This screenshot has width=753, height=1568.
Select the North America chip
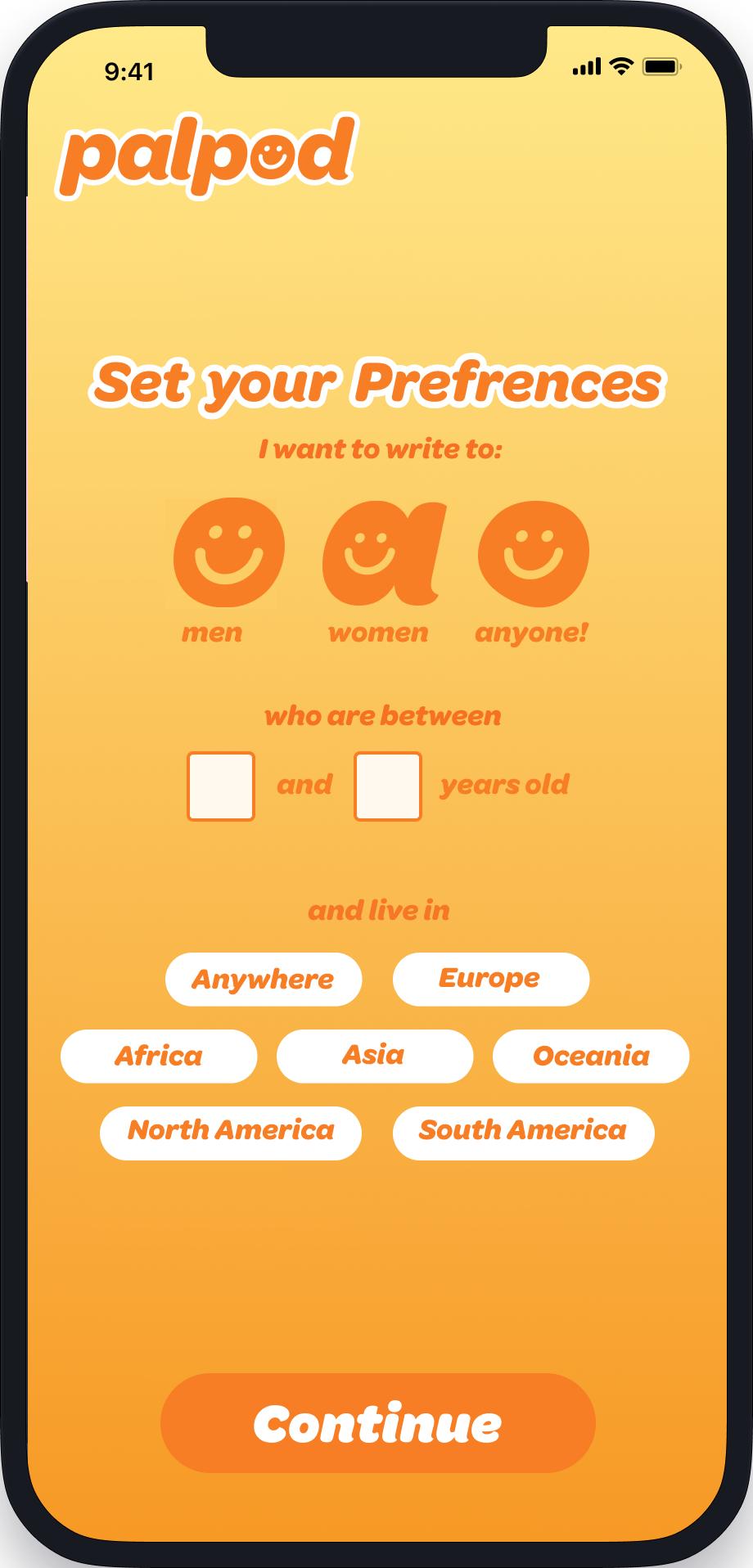coord(231,1133)
